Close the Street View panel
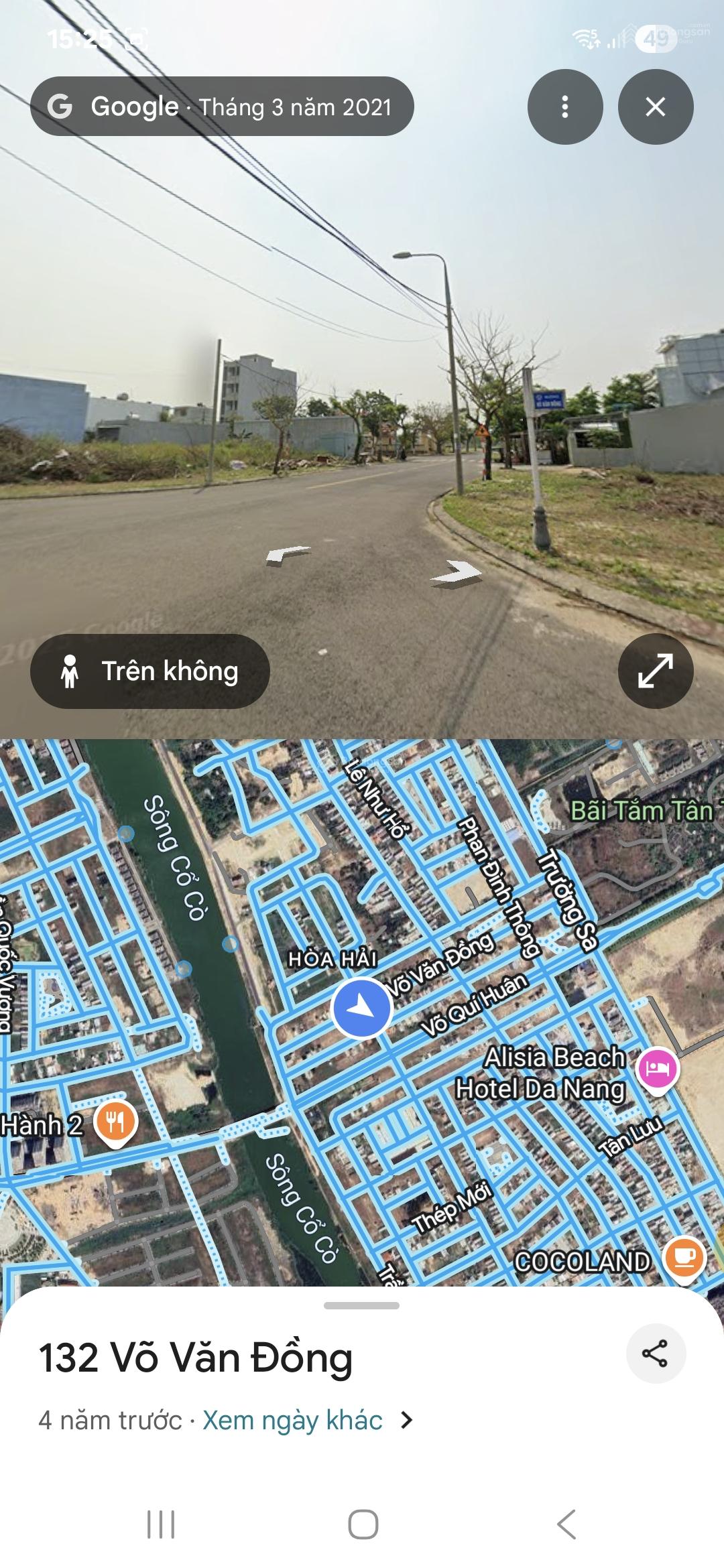This screenshot has width=724, height=1568. 655,107
